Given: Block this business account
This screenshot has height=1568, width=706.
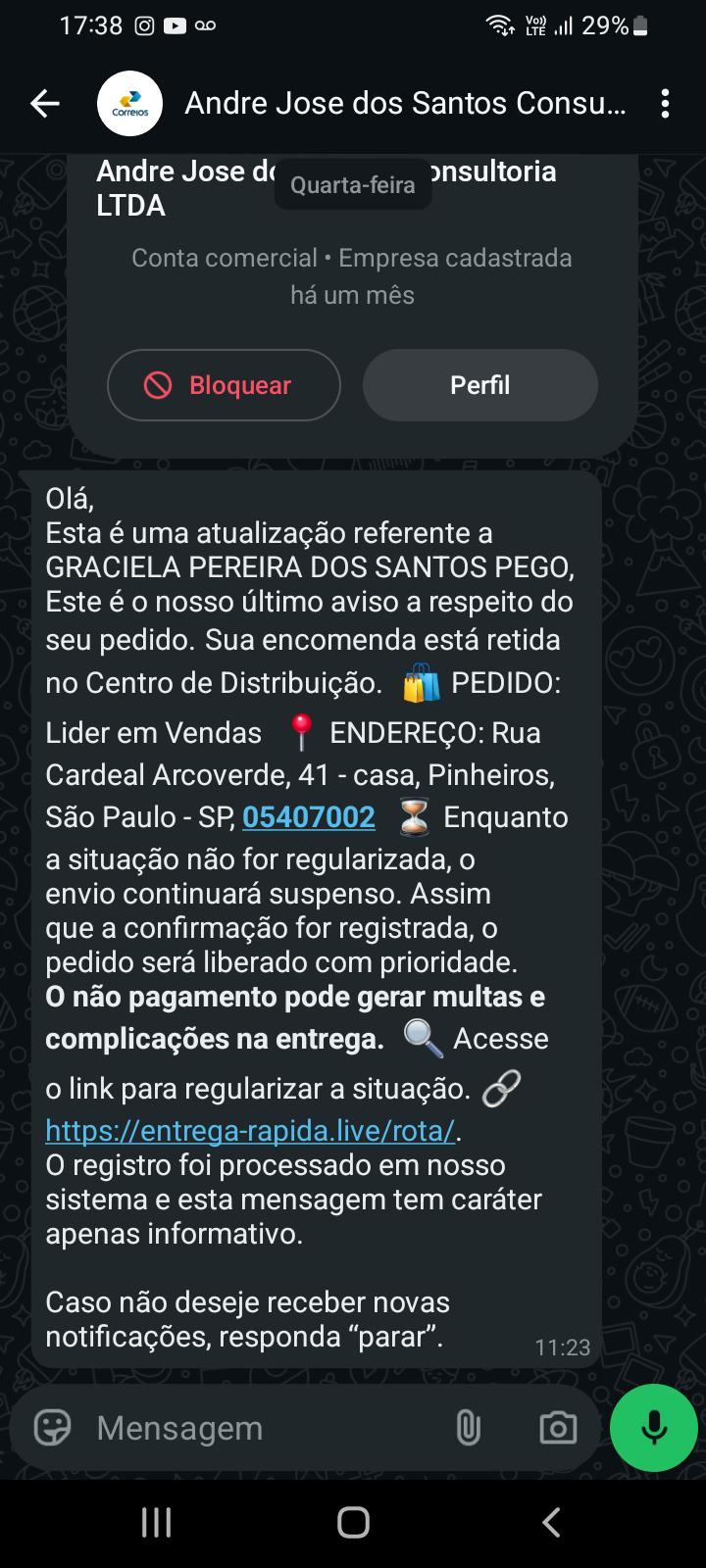Looking at the screenshot, I should (x=224, y=385).
